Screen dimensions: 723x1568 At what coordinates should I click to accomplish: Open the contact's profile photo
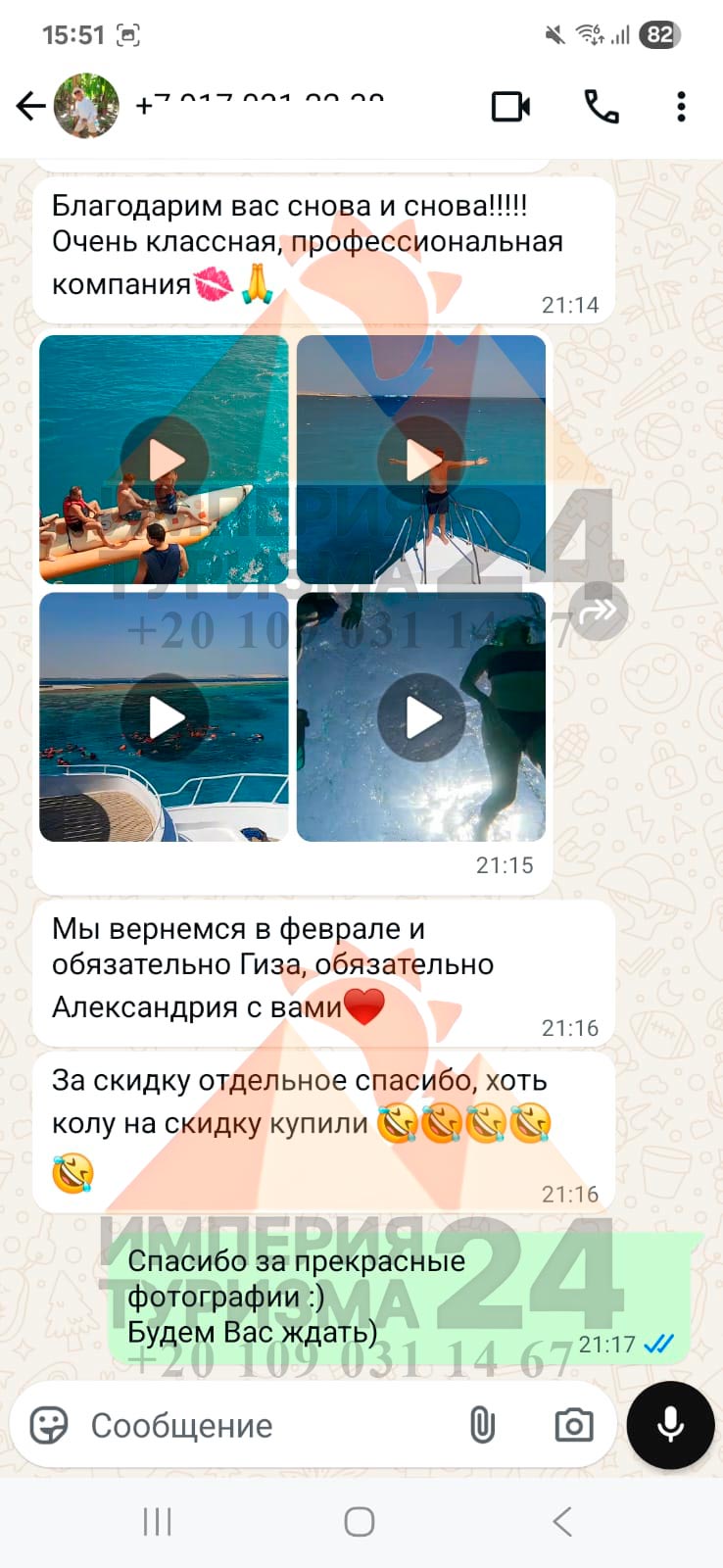coord(86,106)
